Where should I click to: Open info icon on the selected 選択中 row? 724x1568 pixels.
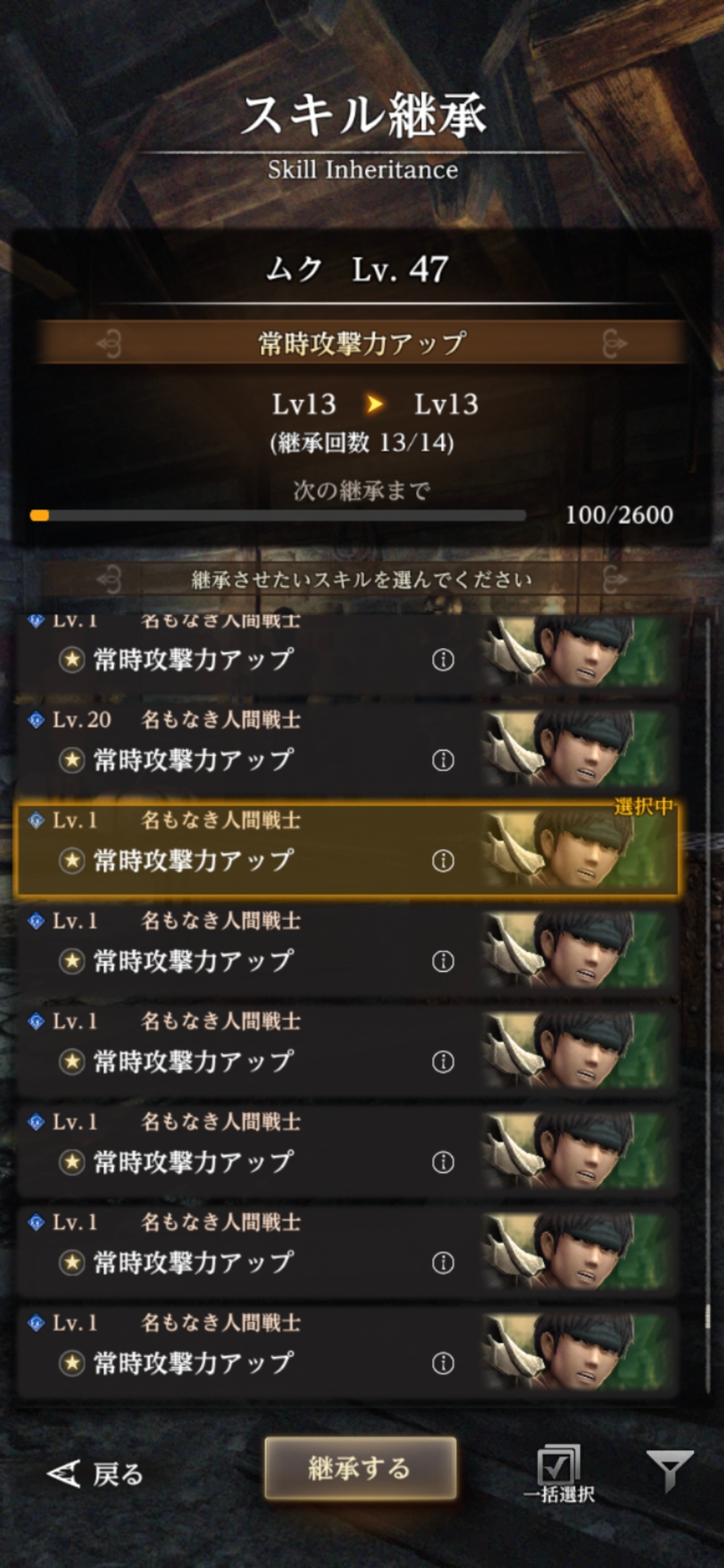[x=442, y=861]
